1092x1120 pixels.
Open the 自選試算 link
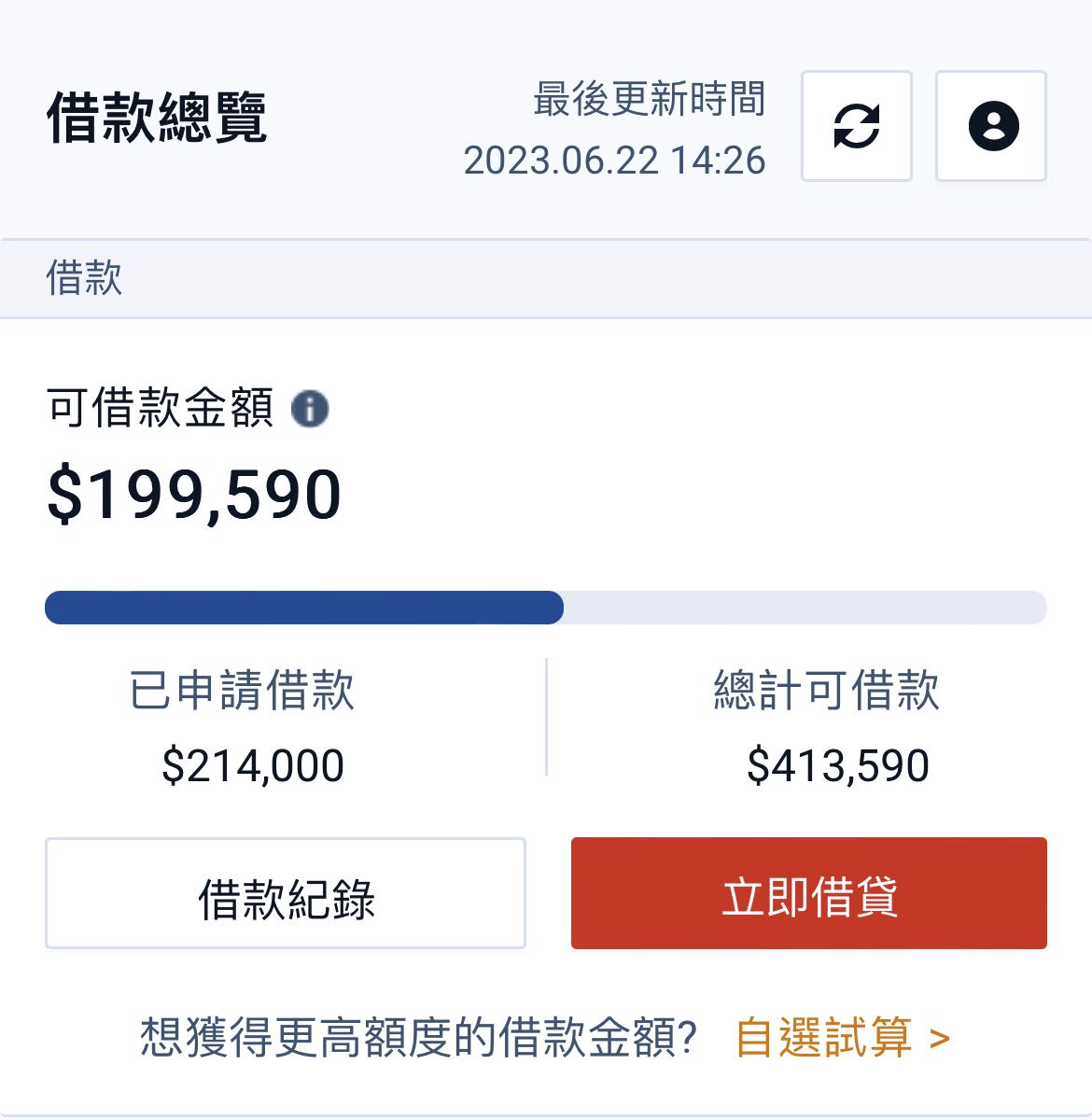825,1036
